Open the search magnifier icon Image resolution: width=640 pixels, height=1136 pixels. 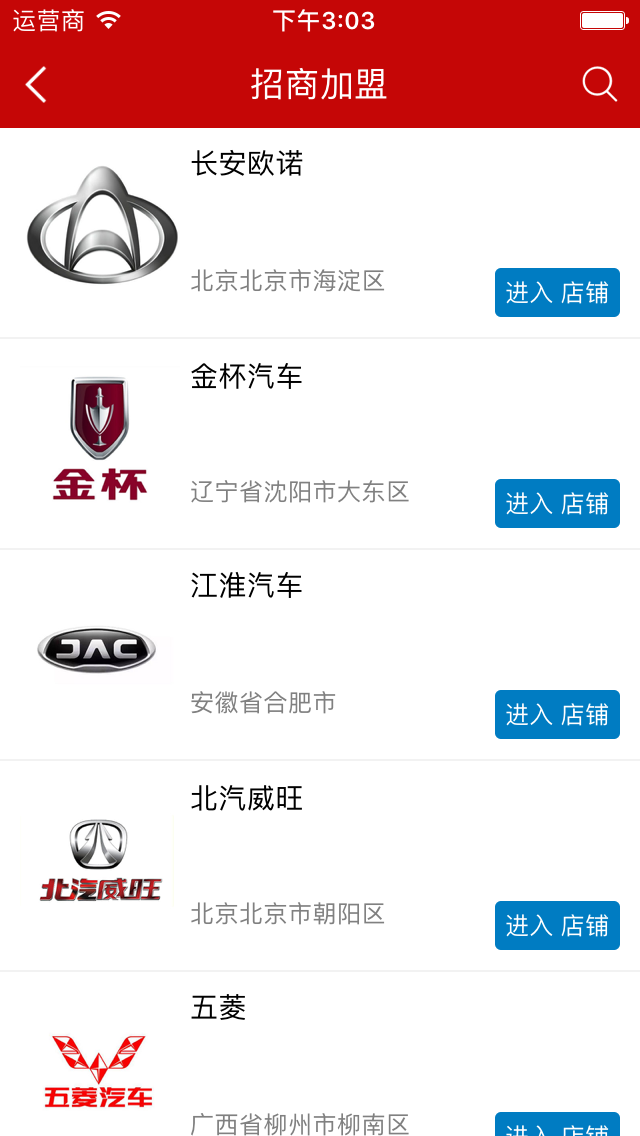(599, 85)
